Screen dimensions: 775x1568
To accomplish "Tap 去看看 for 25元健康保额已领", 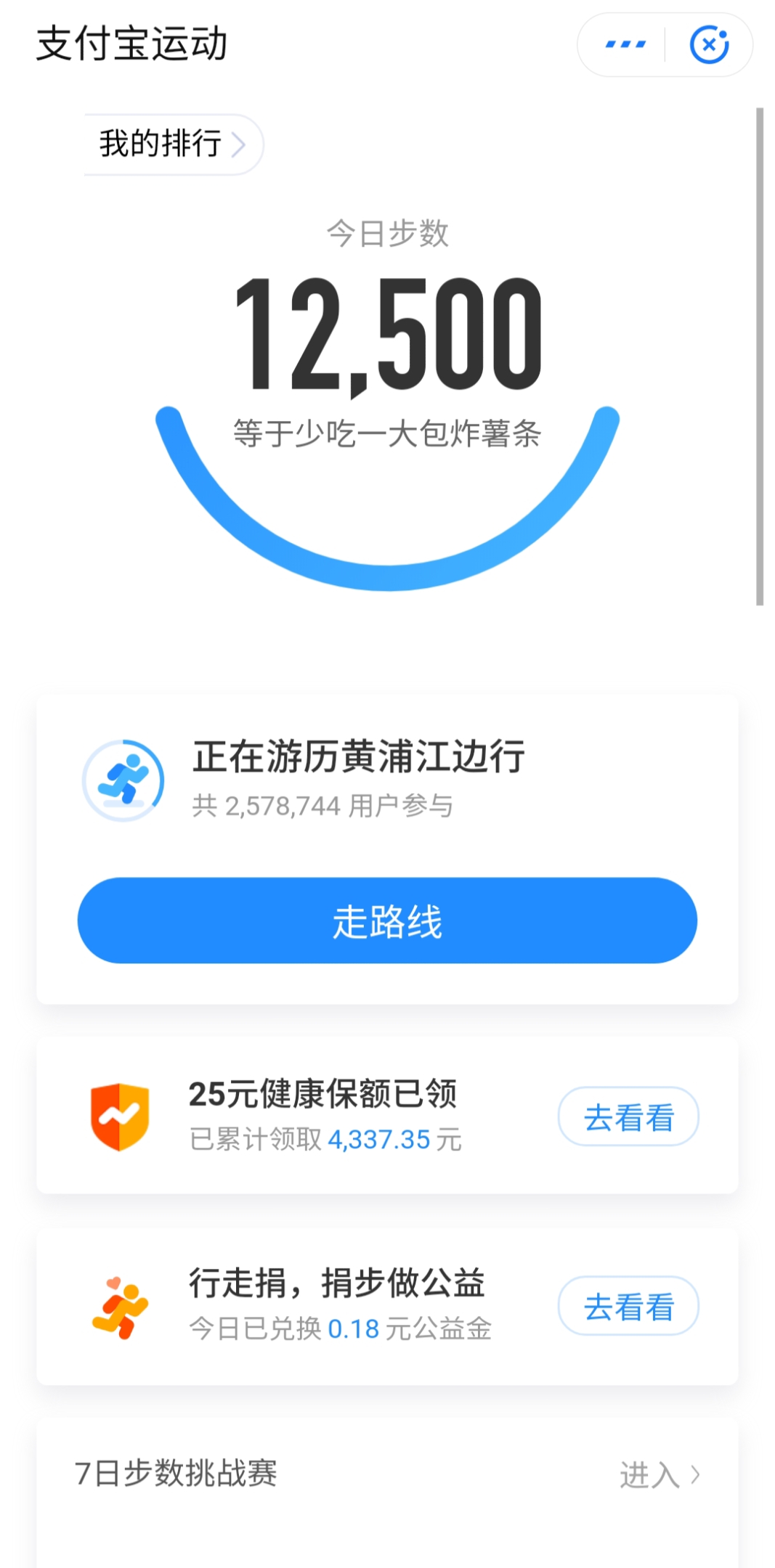I will tap(628, 1116).
